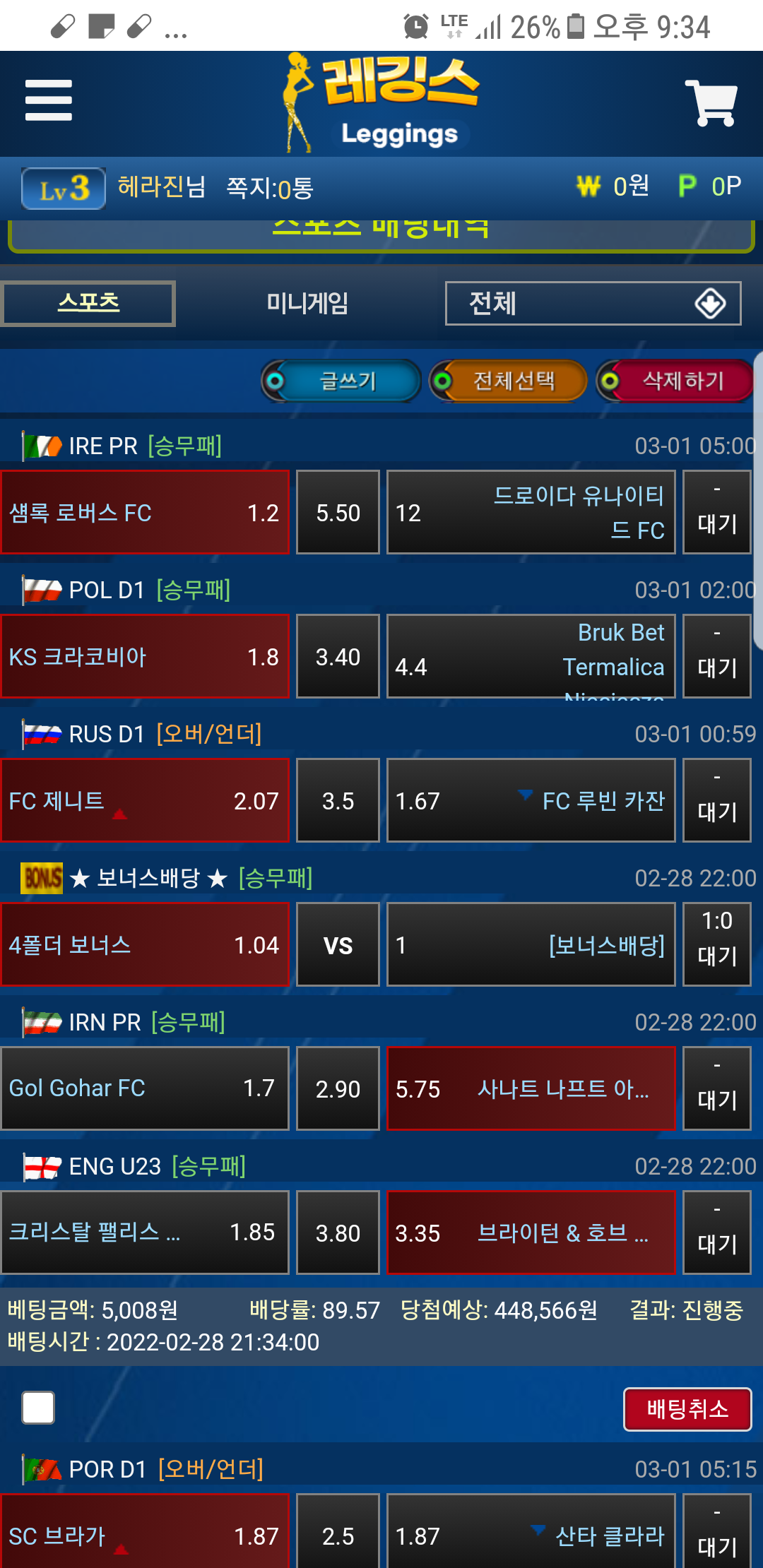Image resolution: width=763 pixels, height=1568 pixels.
Task: Switch to the 미니게임 tab
Action: click(x=307, y=304)
